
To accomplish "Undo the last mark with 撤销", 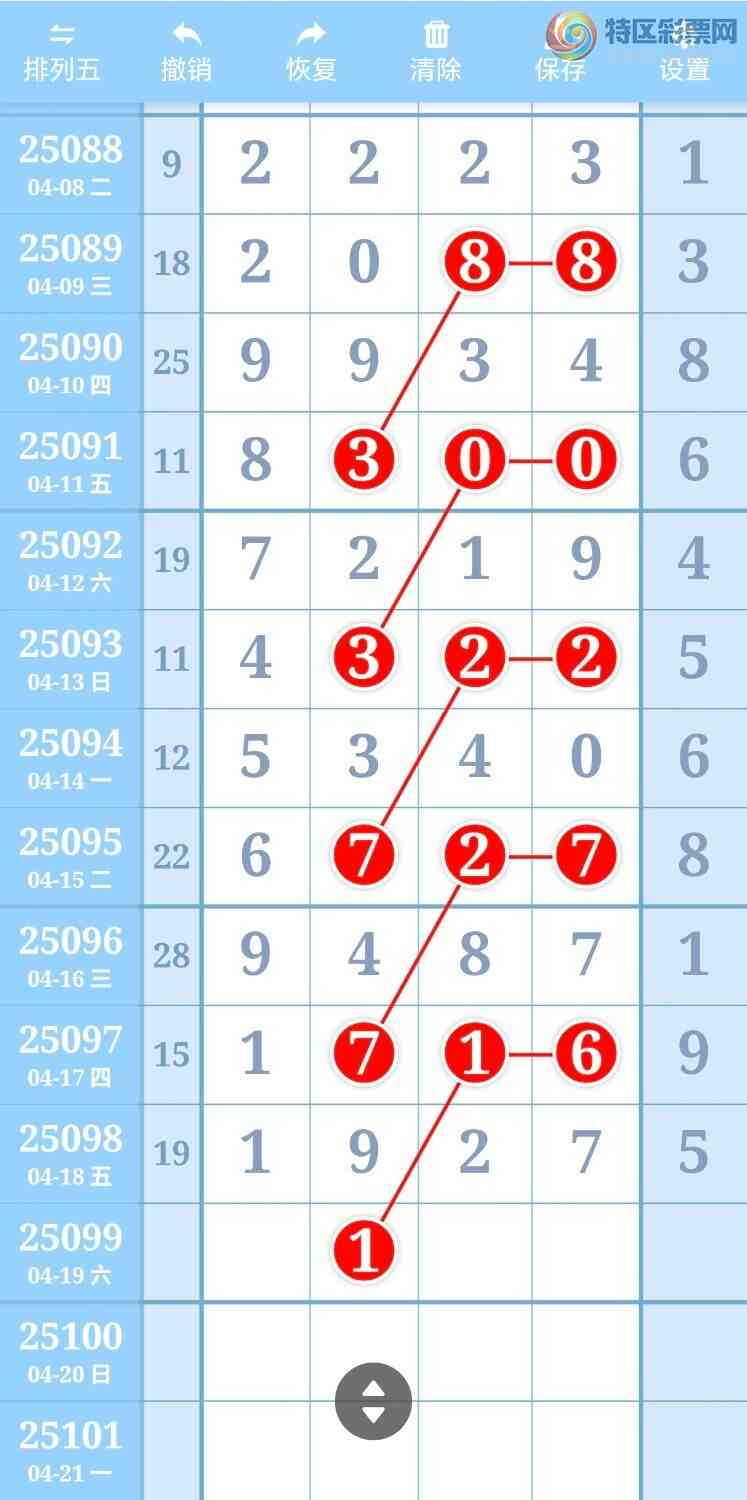I will click(x=186, y=53).
